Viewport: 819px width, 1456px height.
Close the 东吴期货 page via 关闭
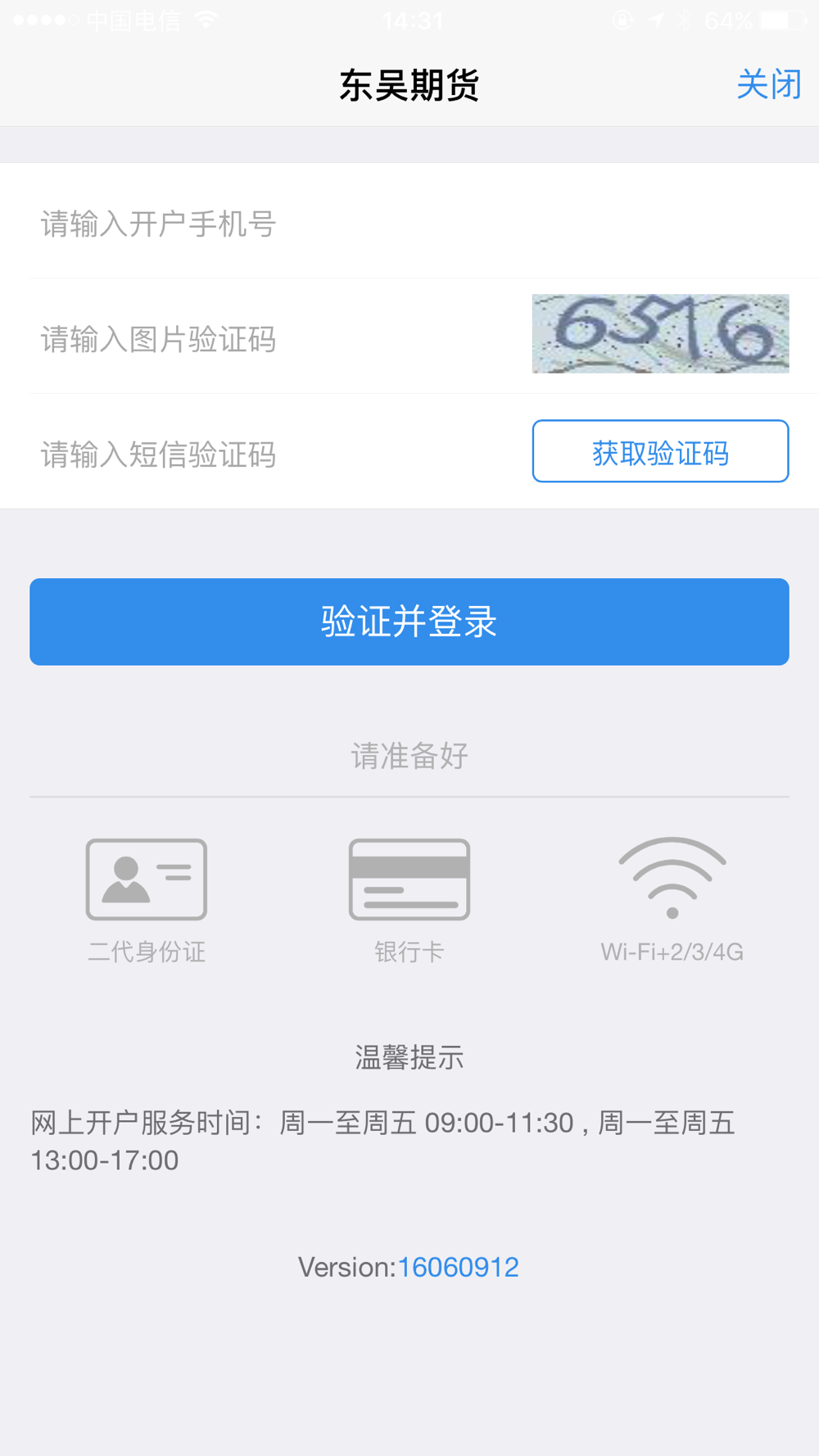coord(768,84)
